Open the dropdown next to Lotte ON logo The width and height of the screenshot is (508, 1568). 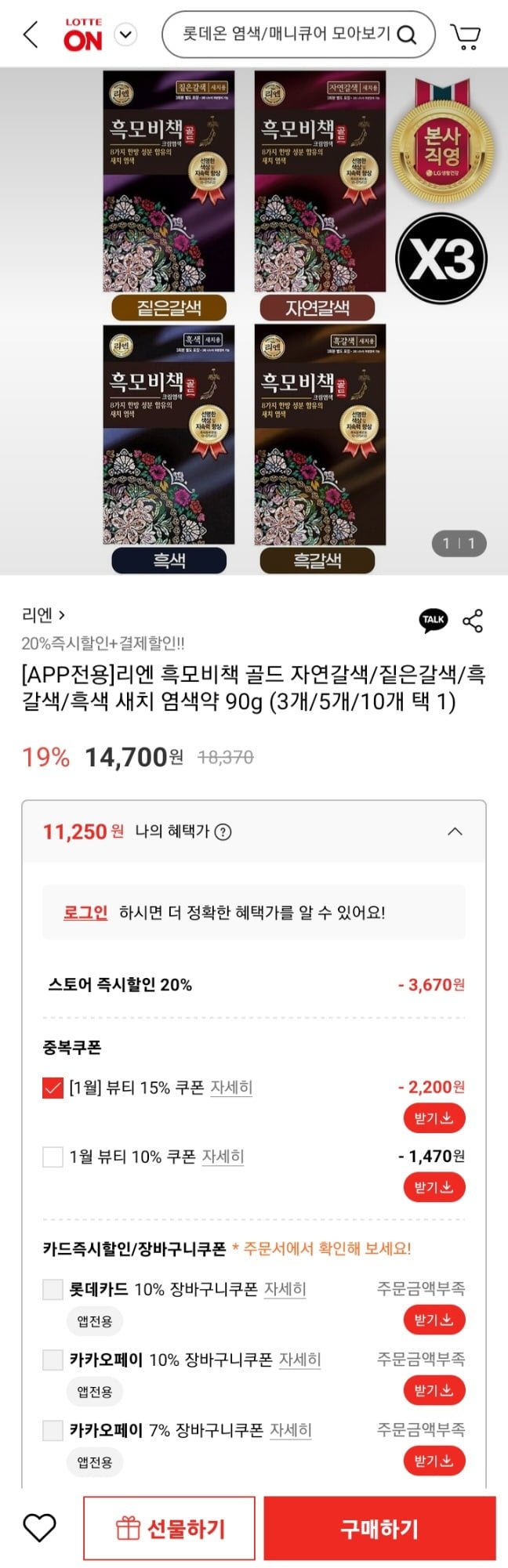125,34
